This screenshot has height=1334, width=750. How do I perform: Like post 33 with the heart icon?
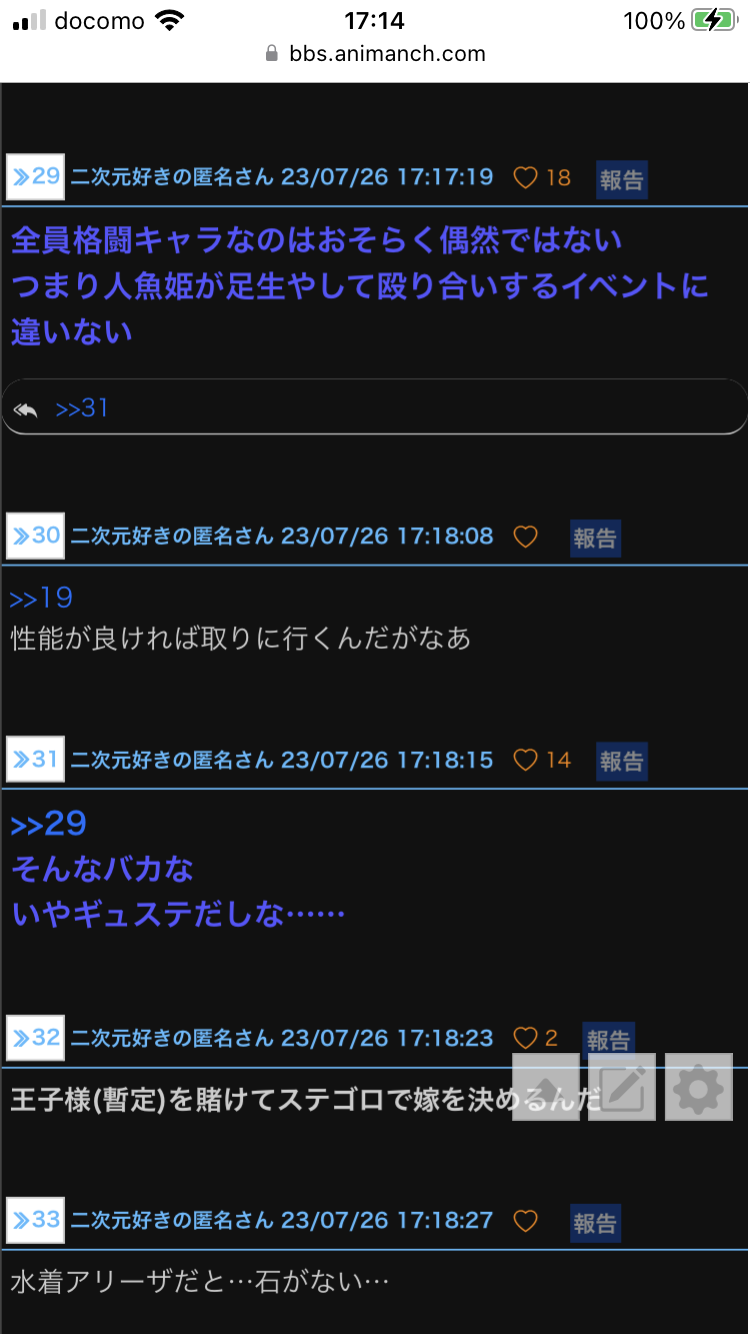(525, 1221)
